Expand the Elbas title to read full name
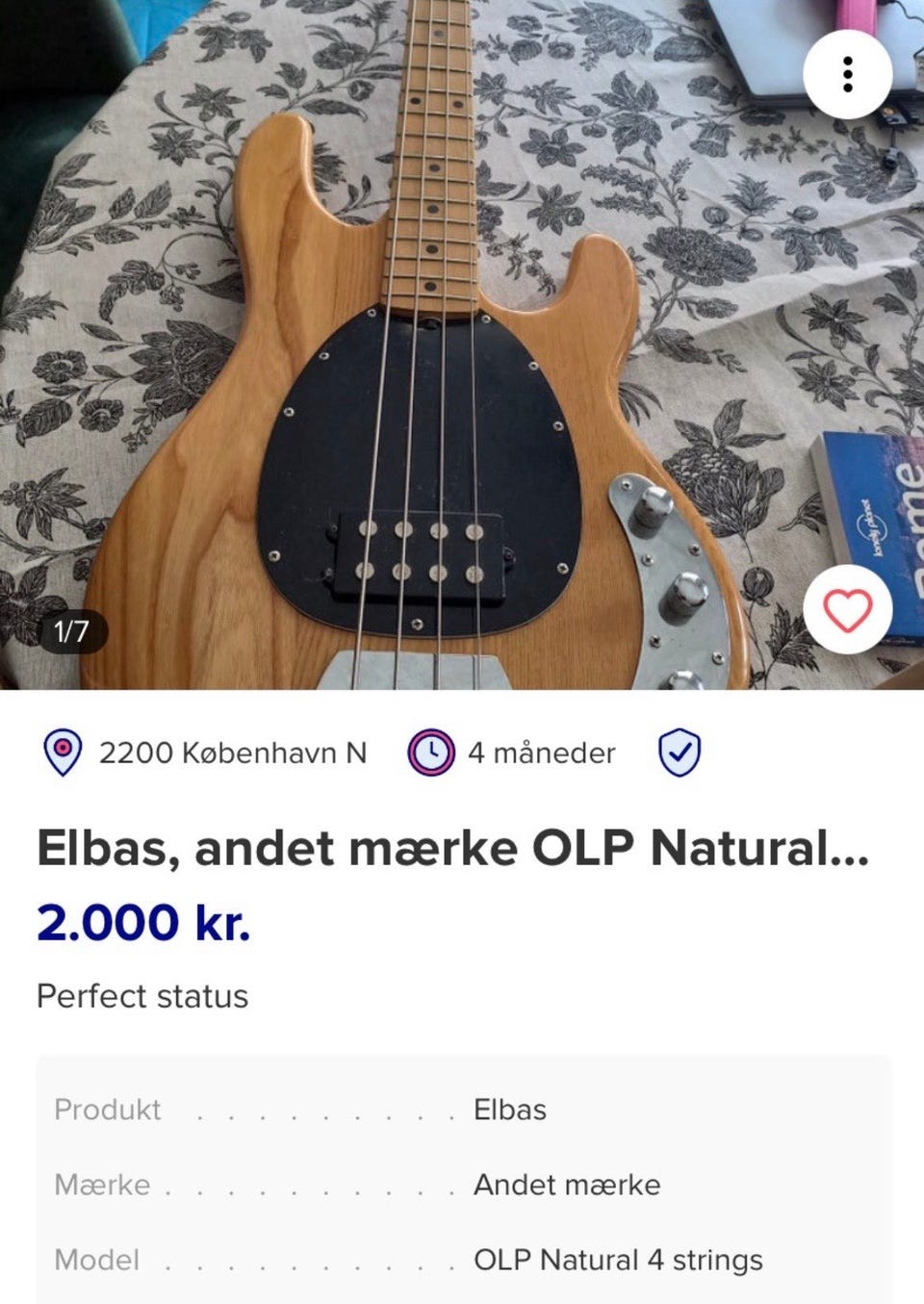 tap(452, 848)
